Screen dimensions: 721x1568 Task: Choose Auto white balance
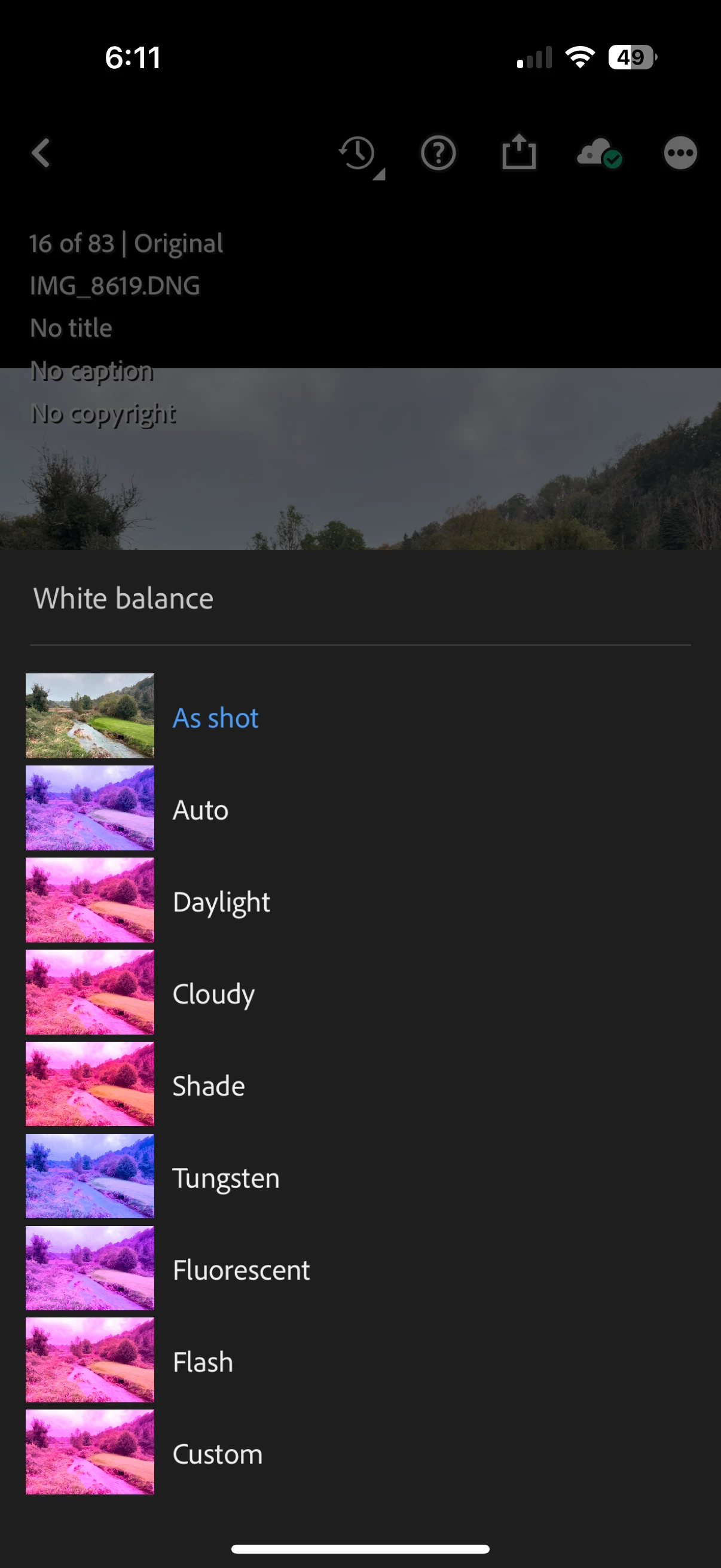(x=200, y=810)
